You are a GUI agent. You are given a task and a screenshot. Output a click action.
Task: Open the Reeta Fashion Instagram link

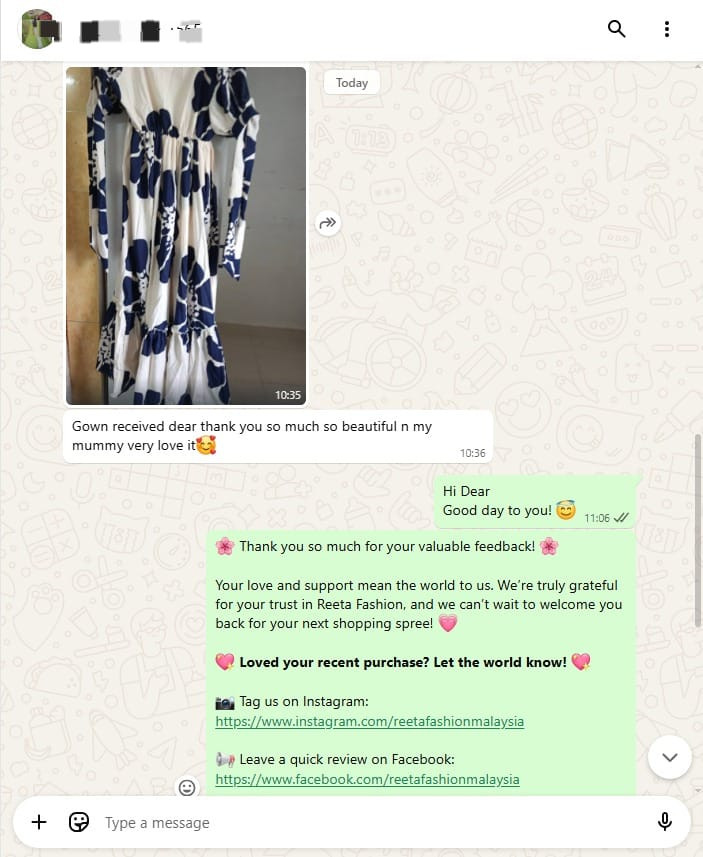369,721
